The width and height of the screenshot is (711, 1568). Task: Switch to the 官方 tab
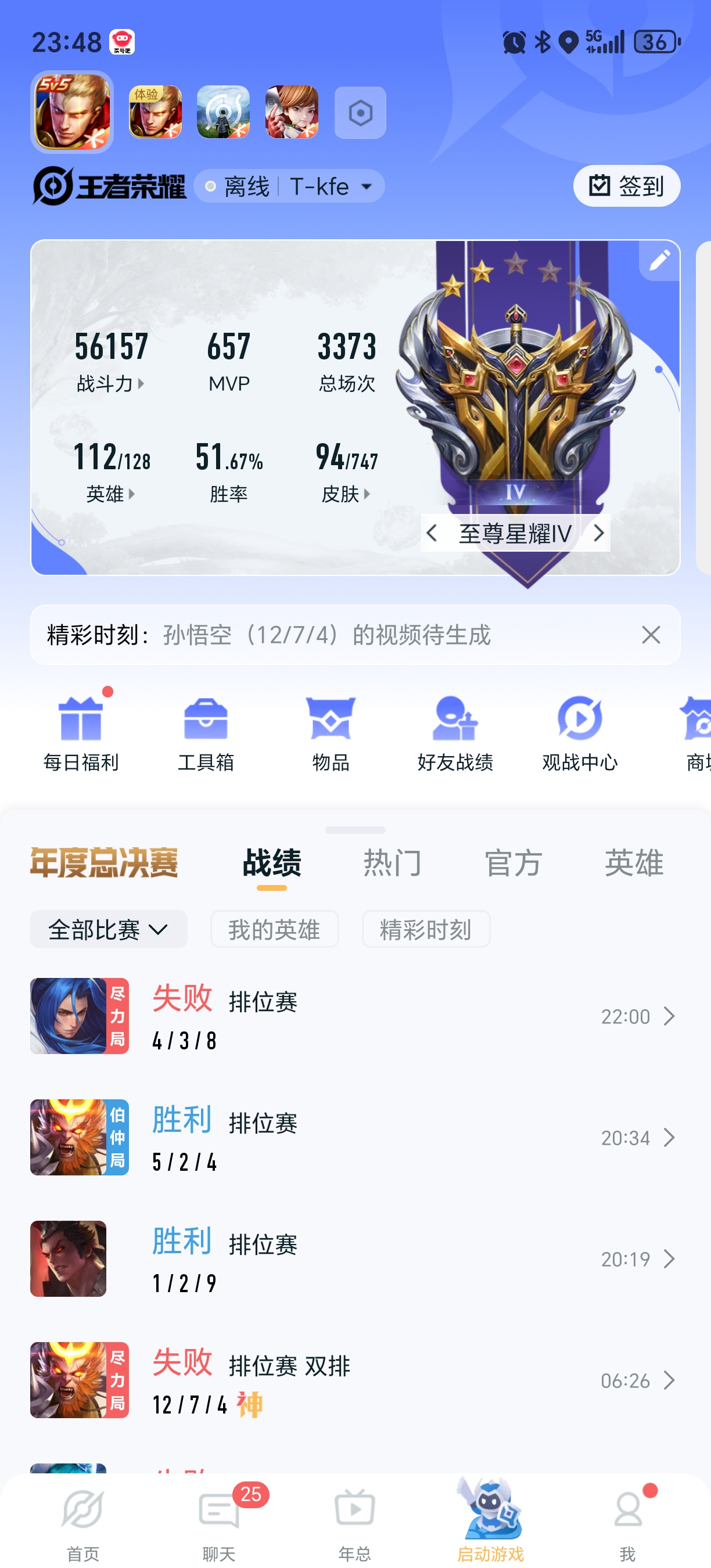point(513,862)
